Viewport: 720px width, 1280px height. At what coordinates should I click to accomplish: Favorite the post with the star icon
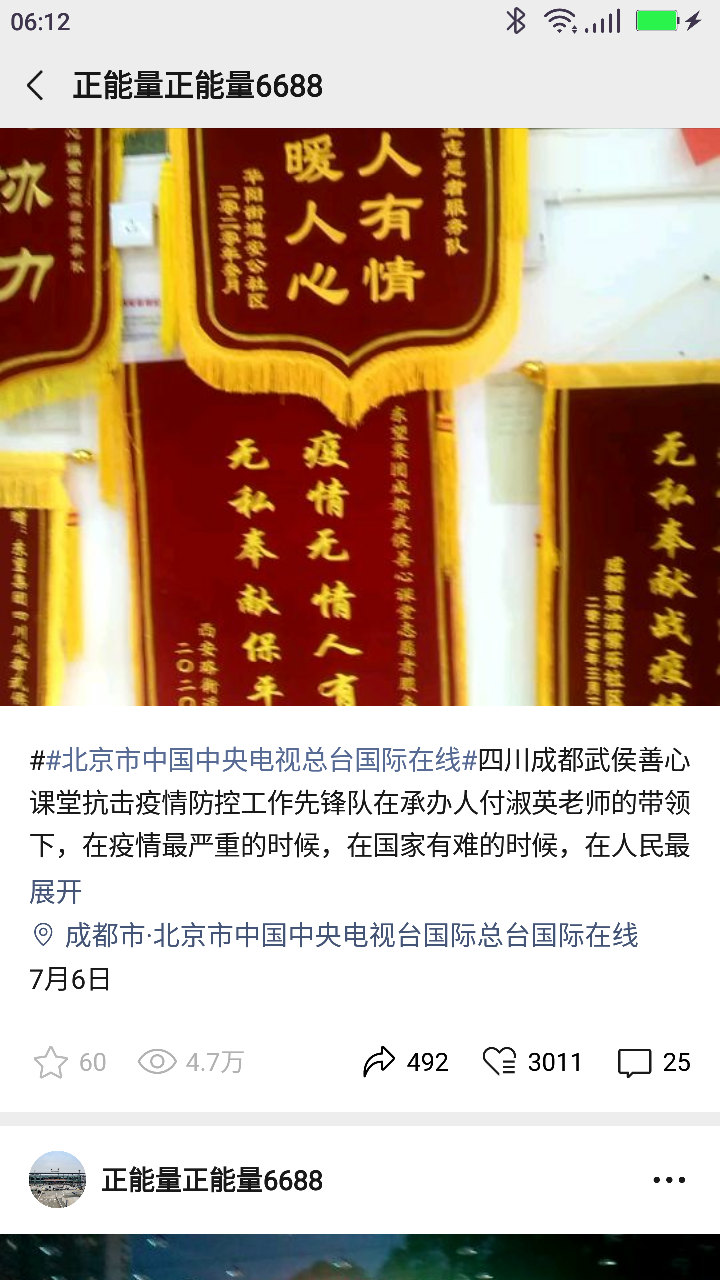coord(51,1062)
